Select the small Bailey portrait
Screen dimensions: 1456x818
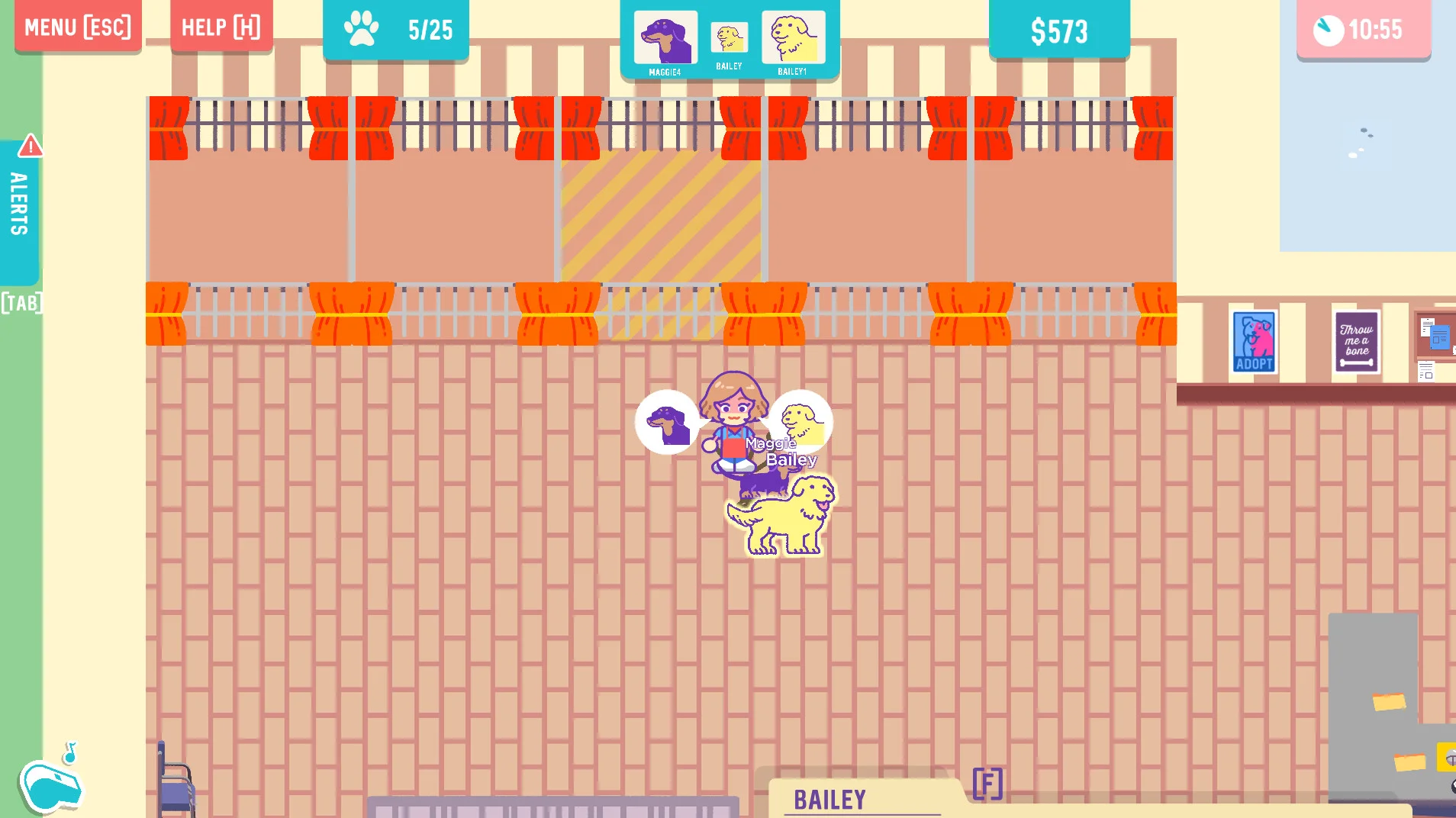click(729, 38)
